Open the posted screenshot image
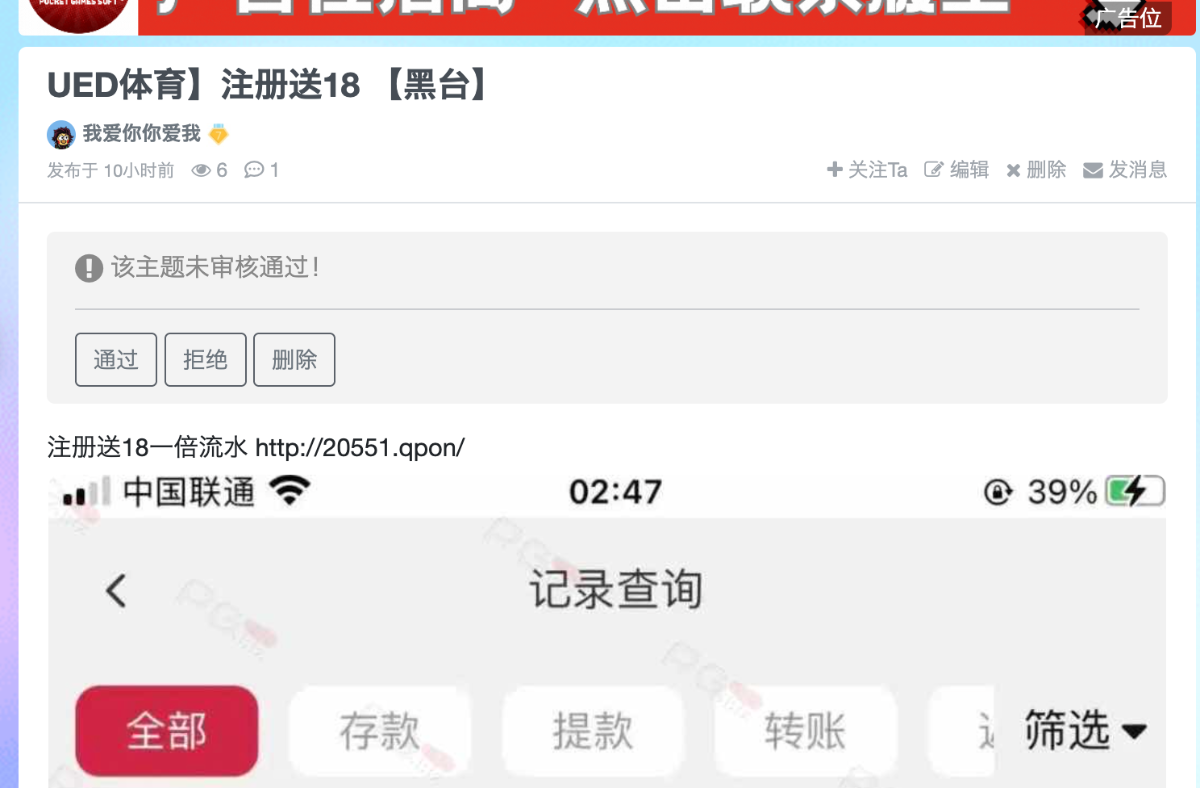1200x788 pixels. coord(606,630)
